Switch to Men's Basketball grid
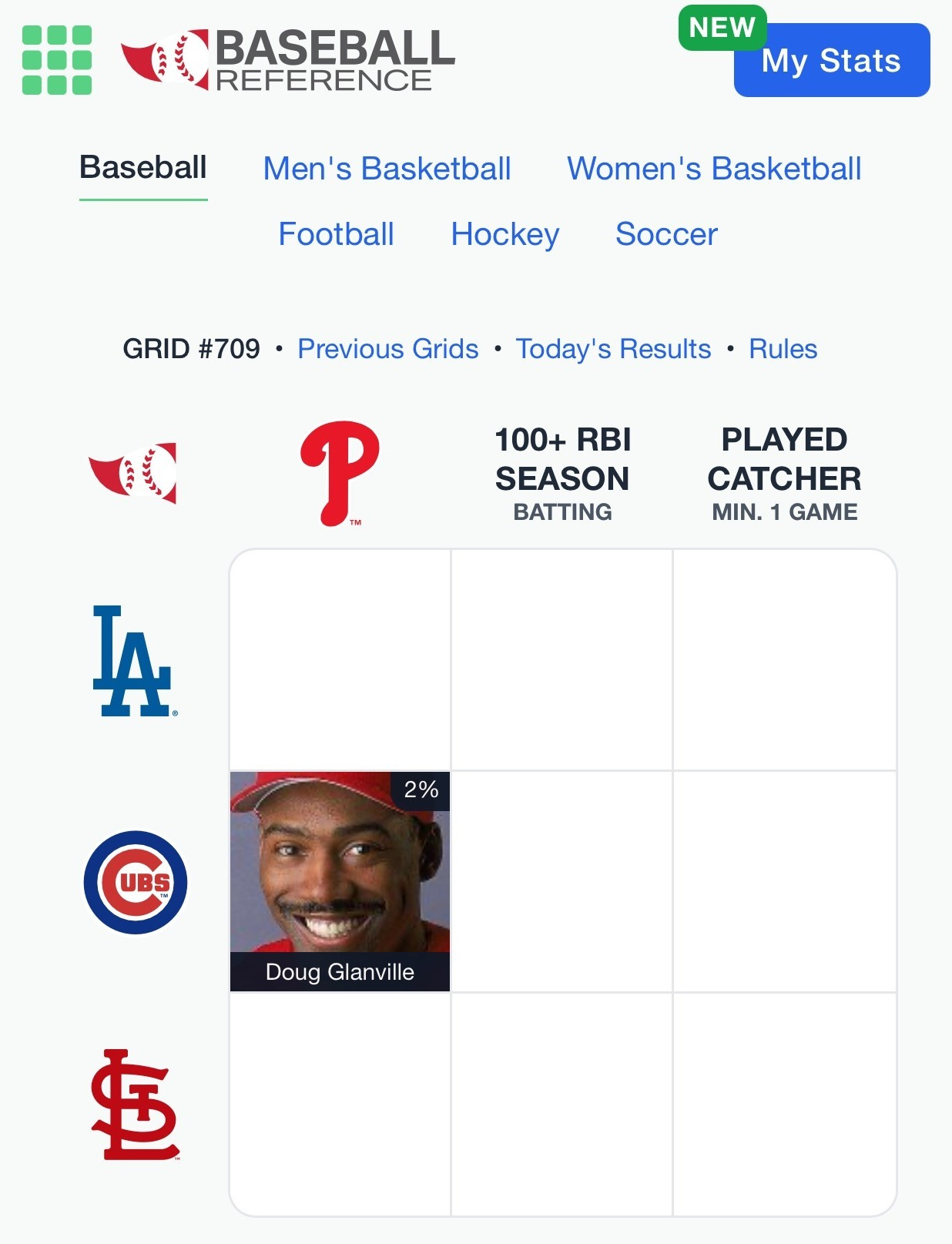This screenshot has height=1244, width=952. pyautogui.click(x=387, y=169)
